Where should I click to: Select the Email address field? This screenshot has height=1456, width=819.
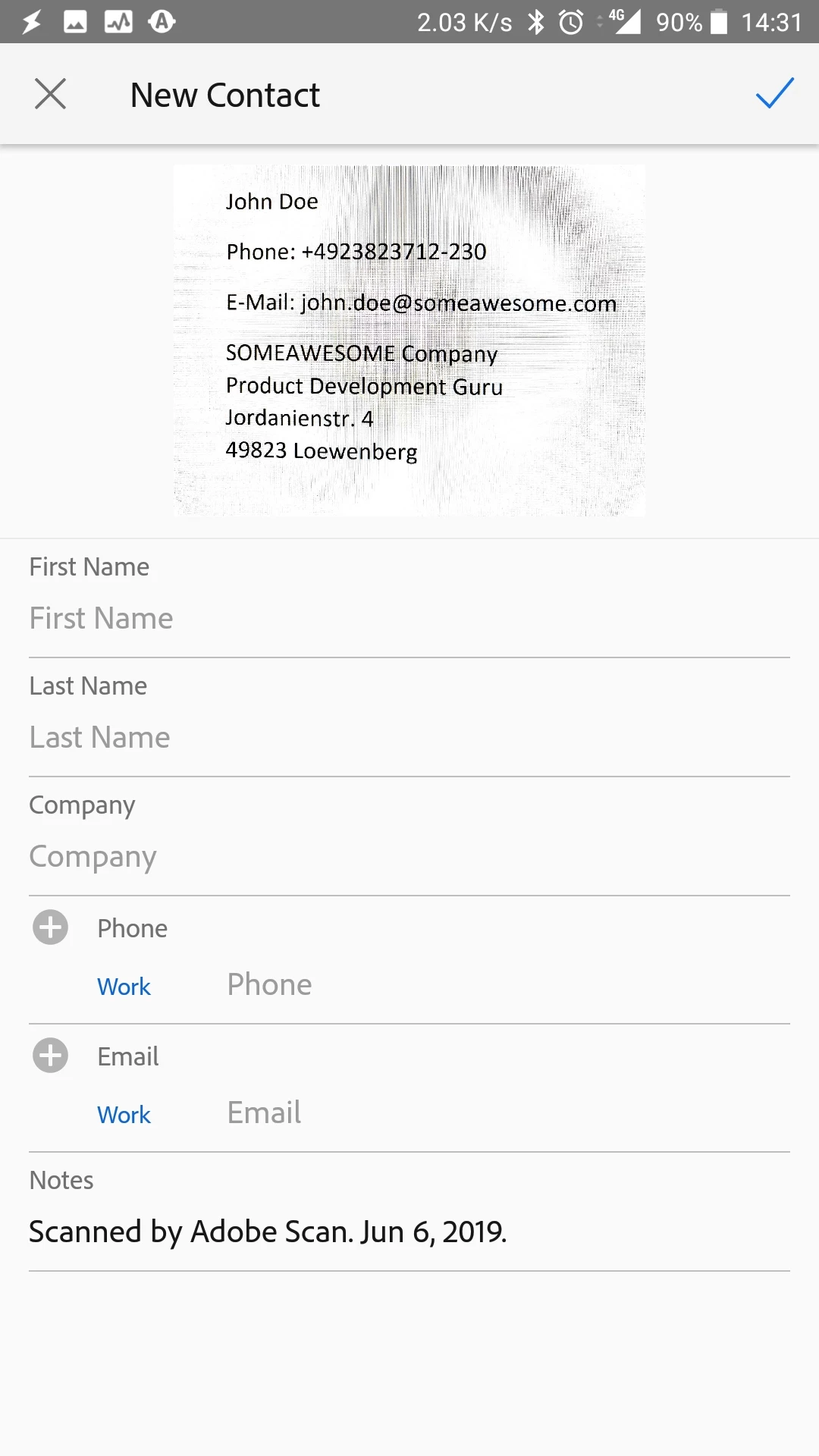pyautogui.click(x=500, y=1113)
